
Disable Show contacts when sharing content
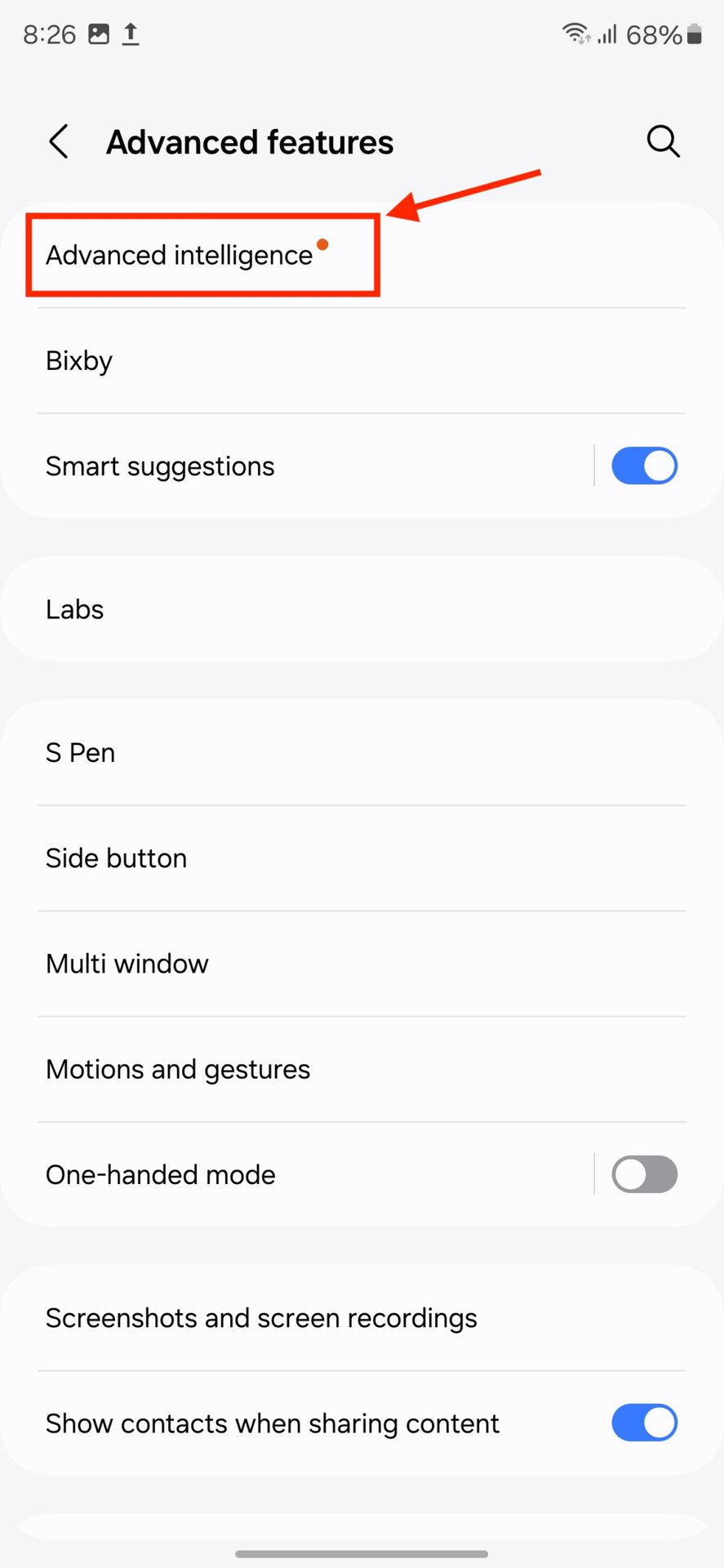click(x=644, y=1423)
